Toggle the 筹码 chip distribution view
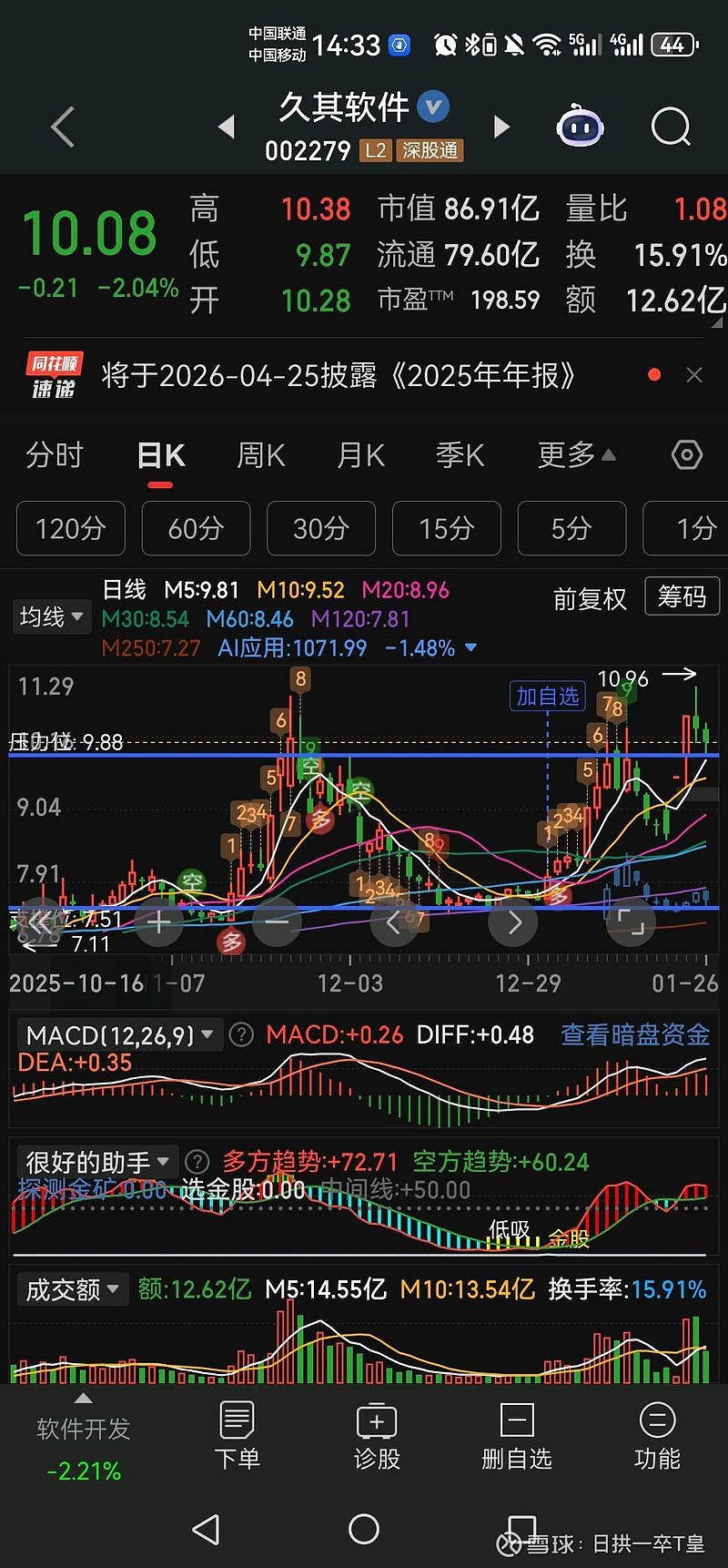The width and height of the screenshot is (728, 1568). point(682,596)
